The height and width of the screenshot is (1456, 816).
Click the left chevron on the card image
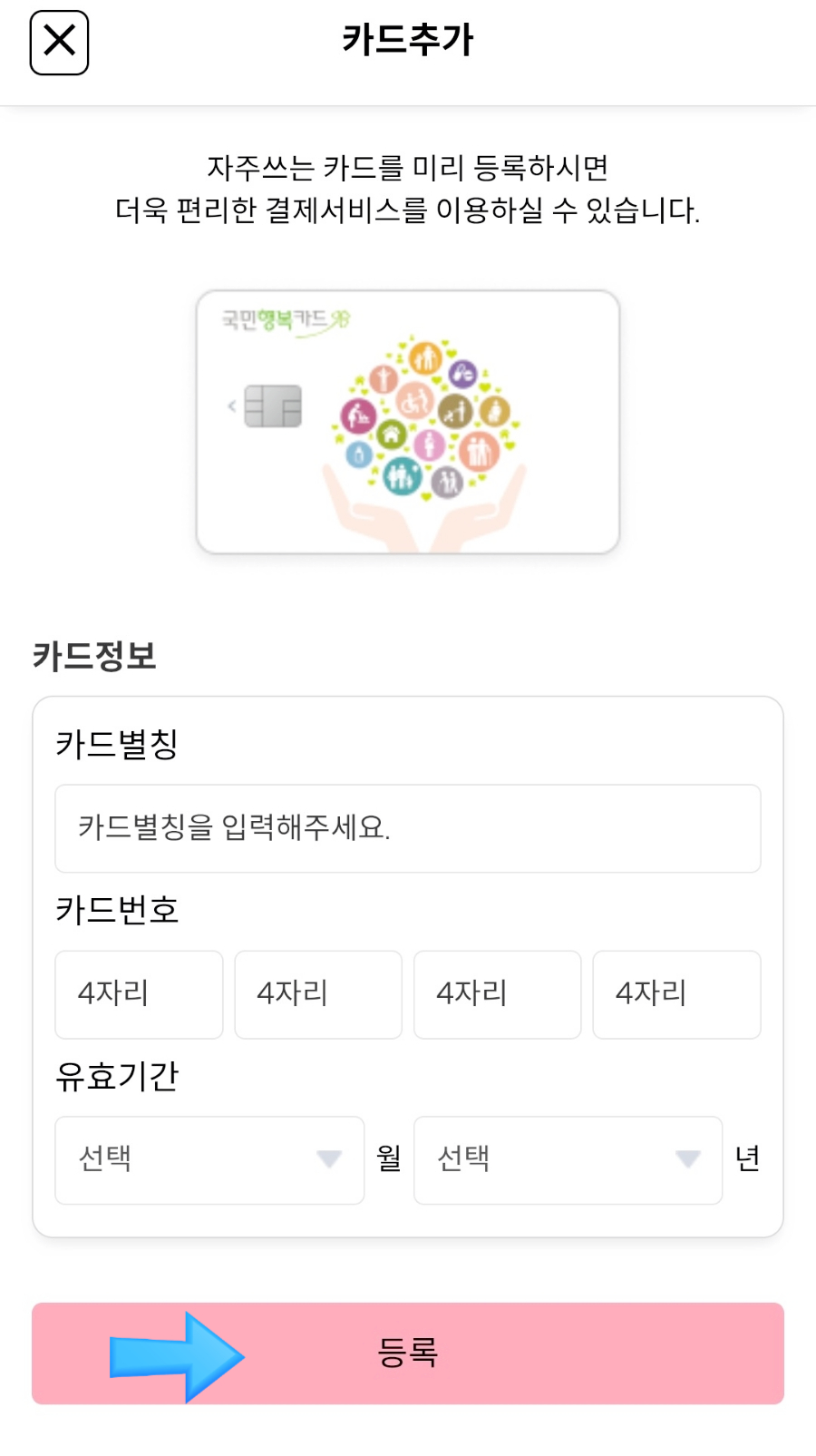coord(231,406)
